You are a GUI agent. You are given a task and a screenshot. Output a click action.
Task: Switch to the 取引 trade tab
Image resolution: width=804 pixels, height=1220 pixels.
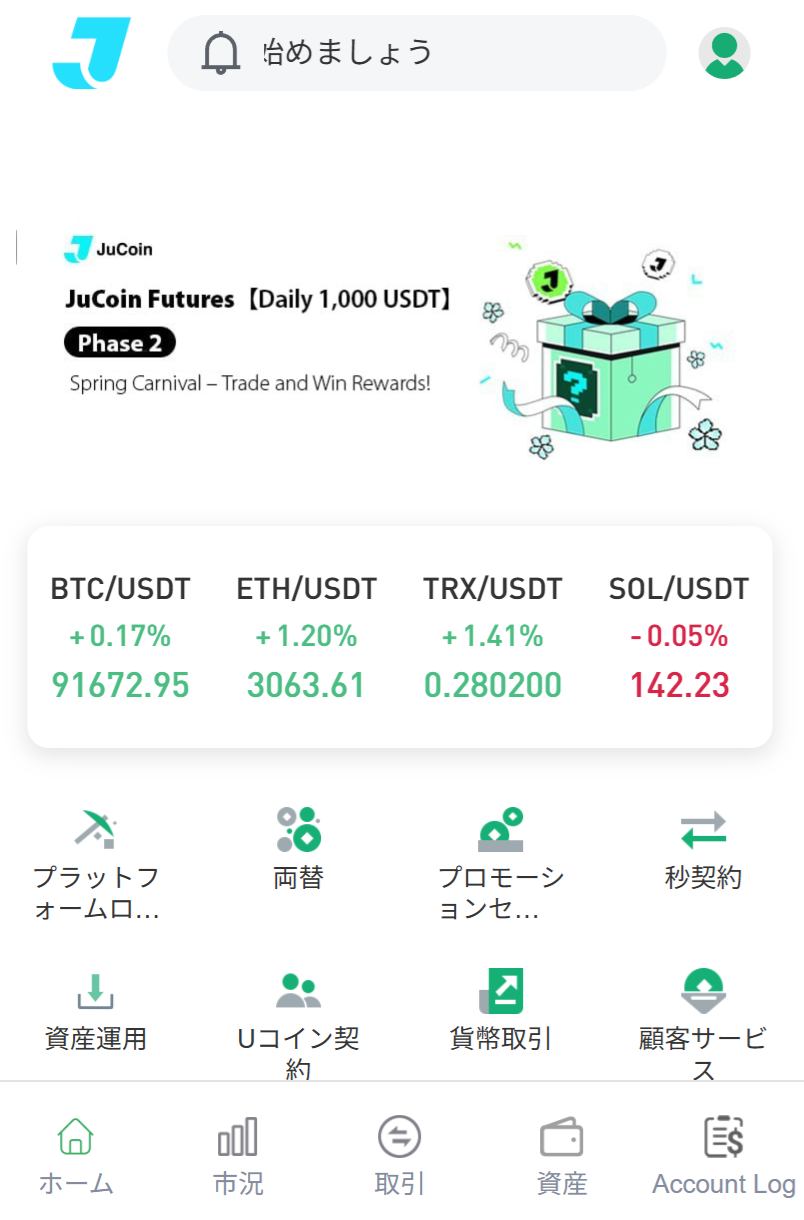(400, 1156)
